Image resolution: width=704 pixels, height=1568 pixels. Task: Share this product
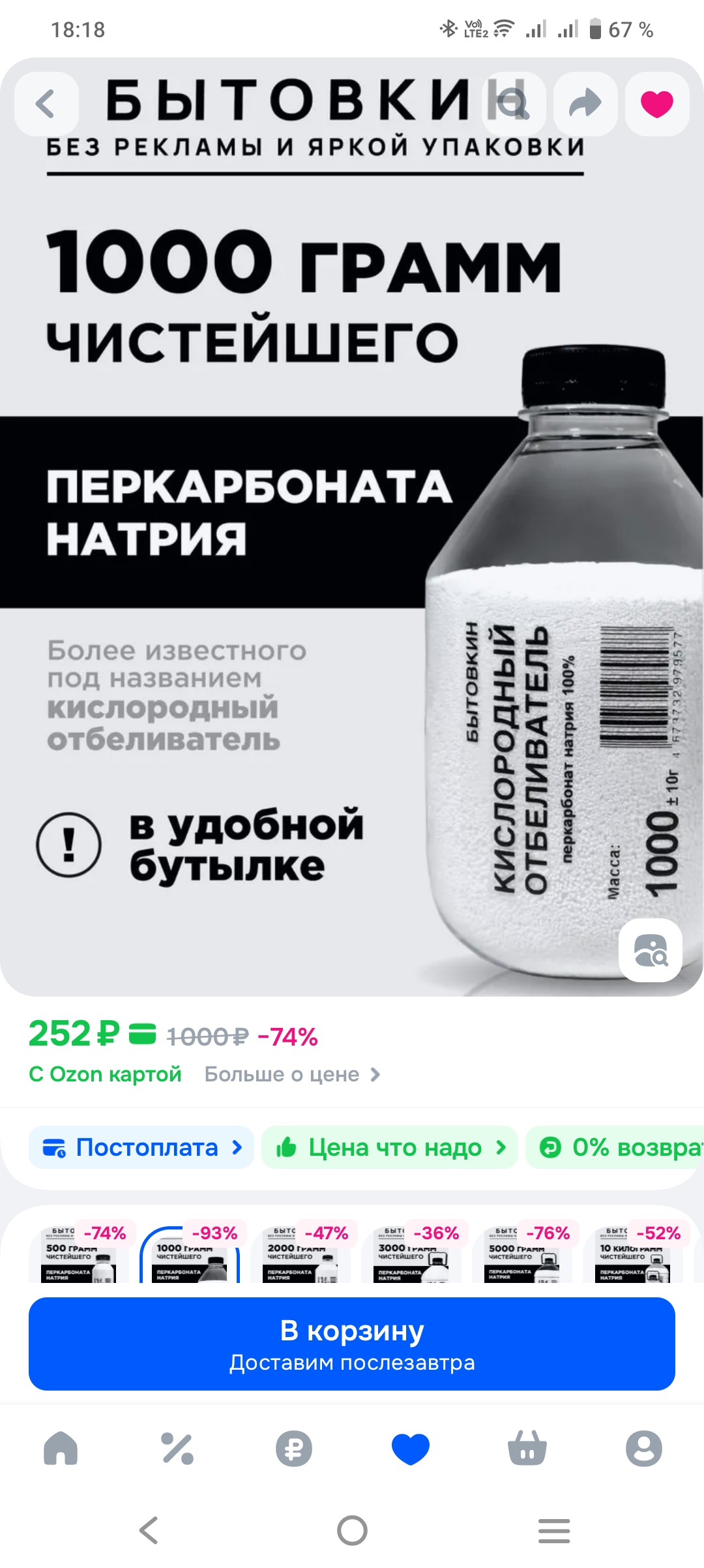[x=585, y=104]
